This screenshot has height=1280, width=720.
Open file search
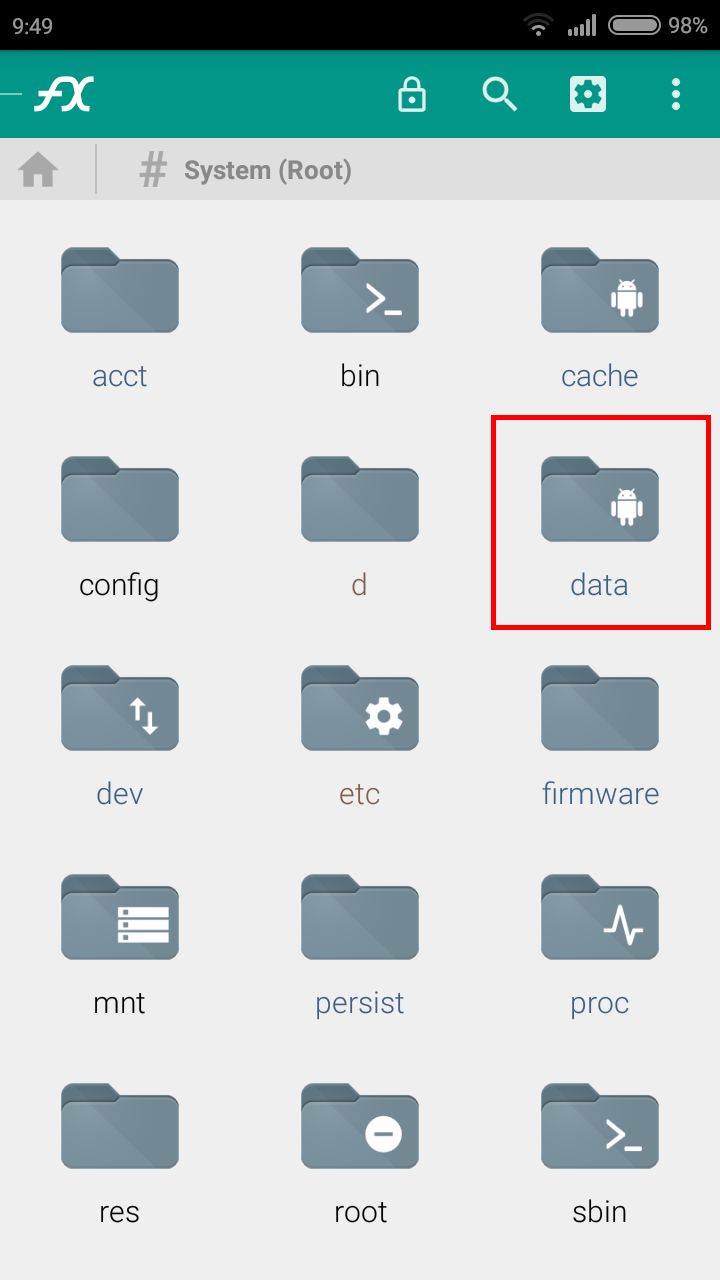click(499, 95)
